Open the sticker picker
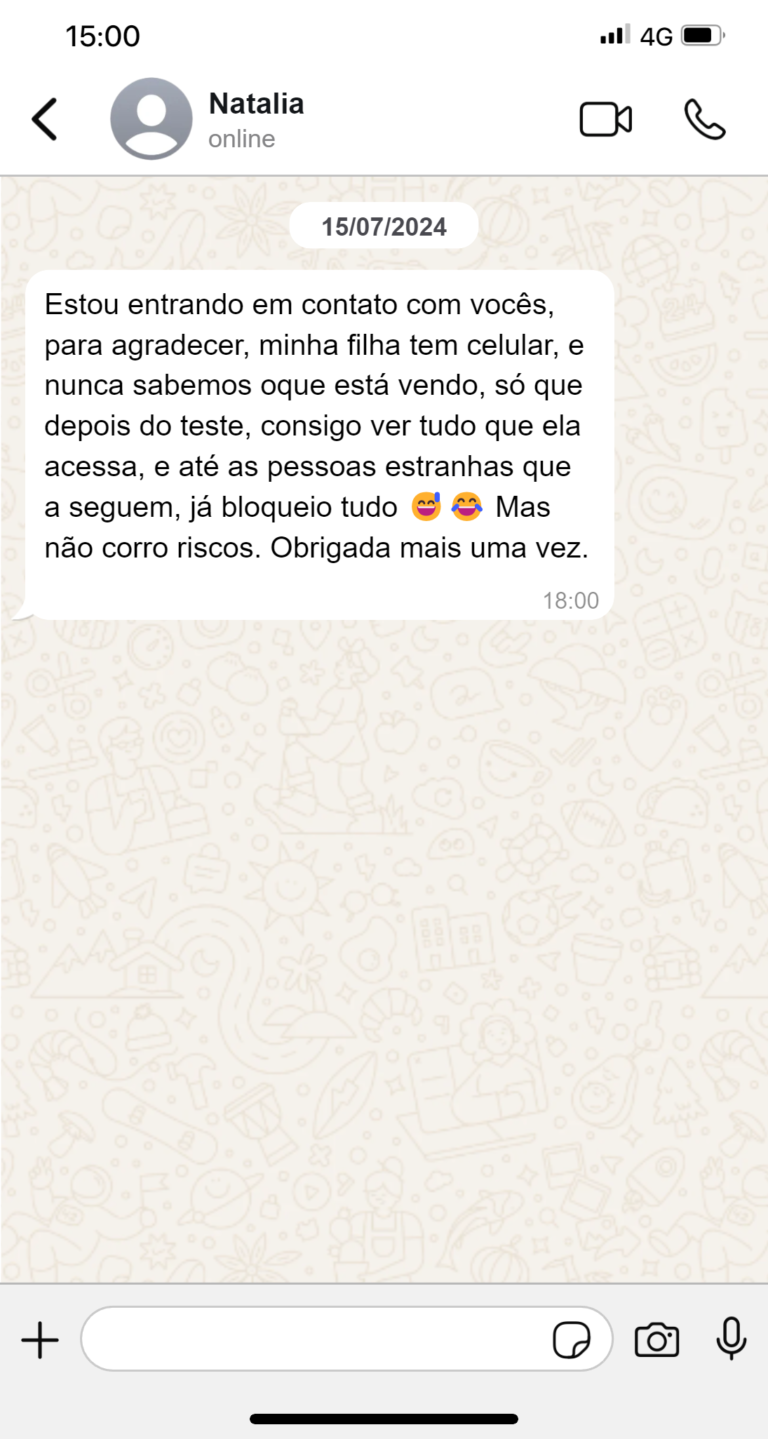The height and width of the screenshot is (1439, 768). pos(571,1340)
